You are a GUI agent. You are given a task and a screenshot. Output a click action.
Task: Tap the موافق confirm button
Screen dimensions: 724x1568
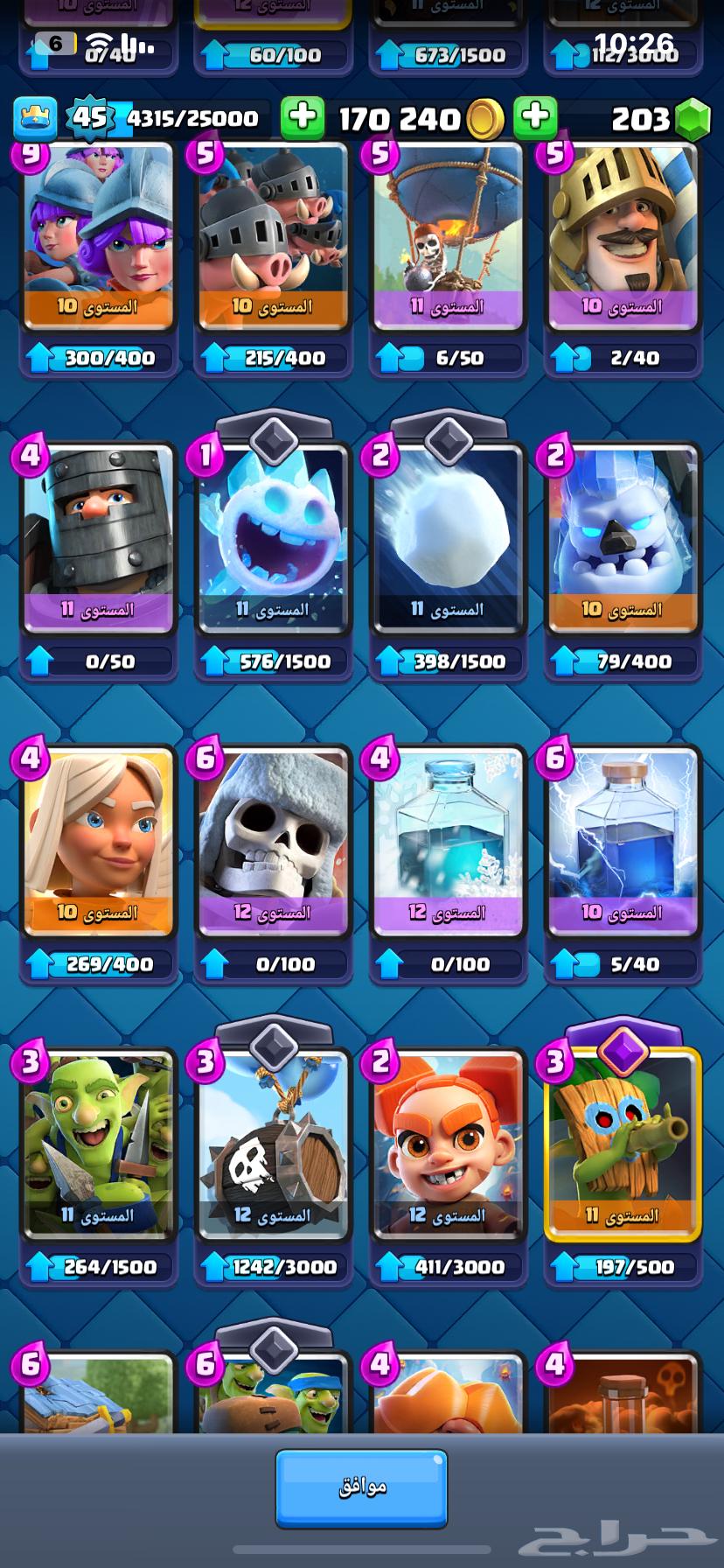pyautogui.click(x=361, y=1488)
